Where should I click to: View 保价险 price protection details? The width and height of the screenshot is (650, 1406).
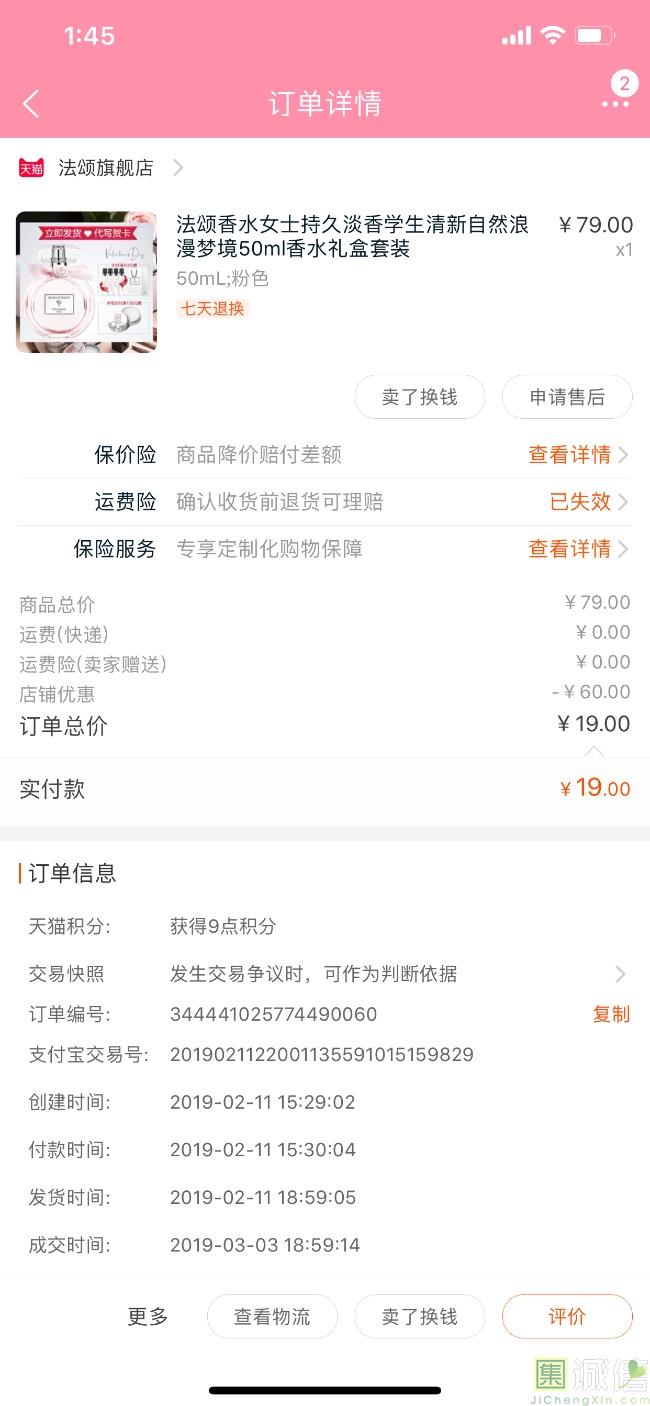click(x=577, y=455)
